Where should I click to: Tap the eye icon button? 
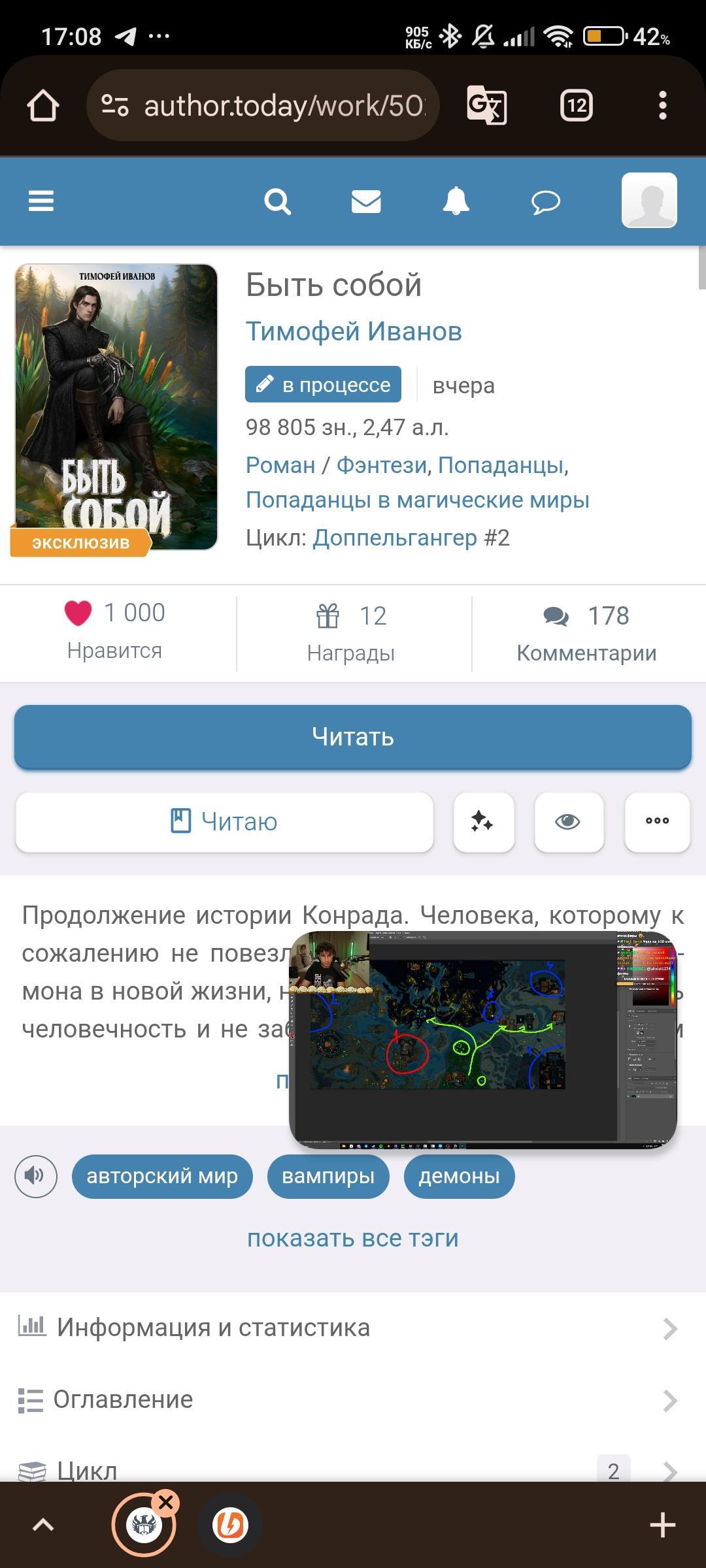pos(567,822)
